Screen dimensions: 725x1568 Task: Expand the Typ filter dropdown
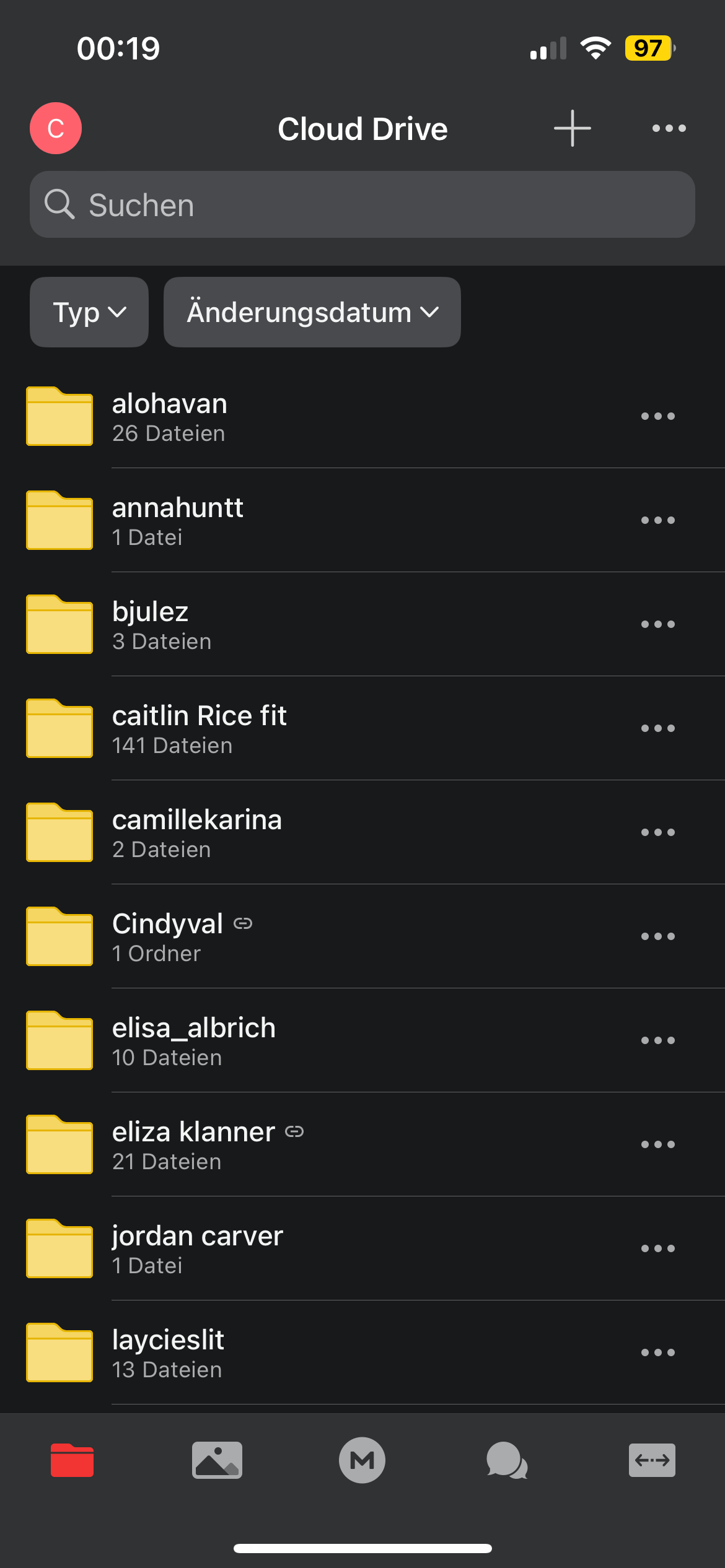coord(89,312)
